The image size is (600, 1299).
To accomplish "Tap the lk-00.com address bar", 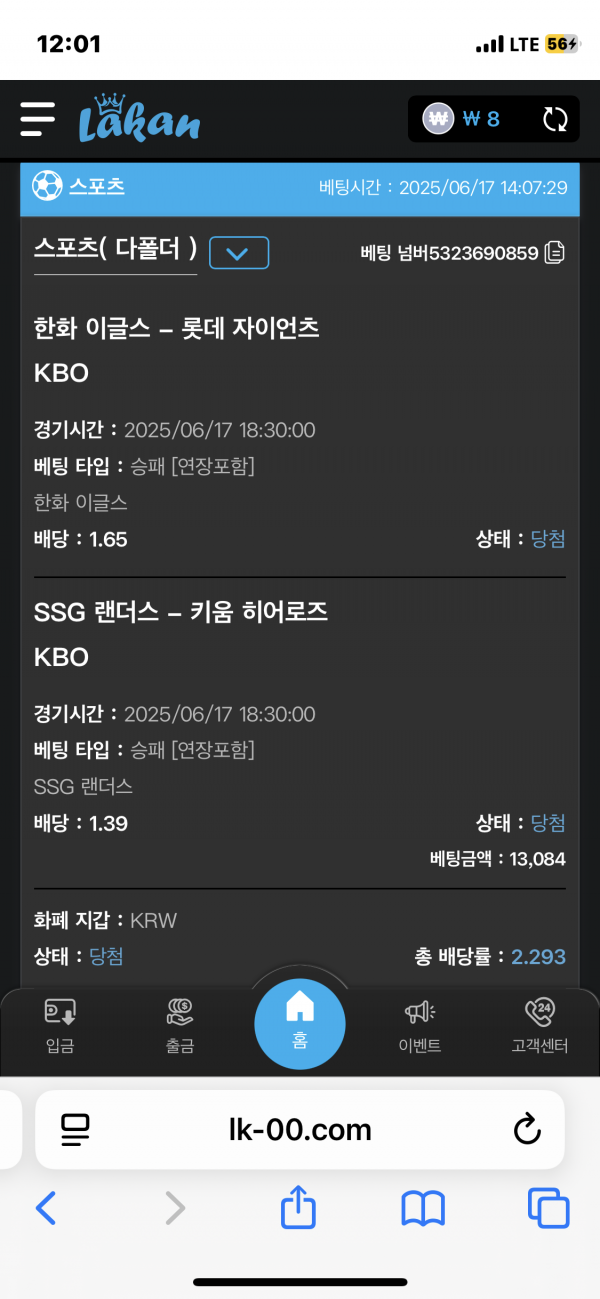I will [x=300, y=1130].
